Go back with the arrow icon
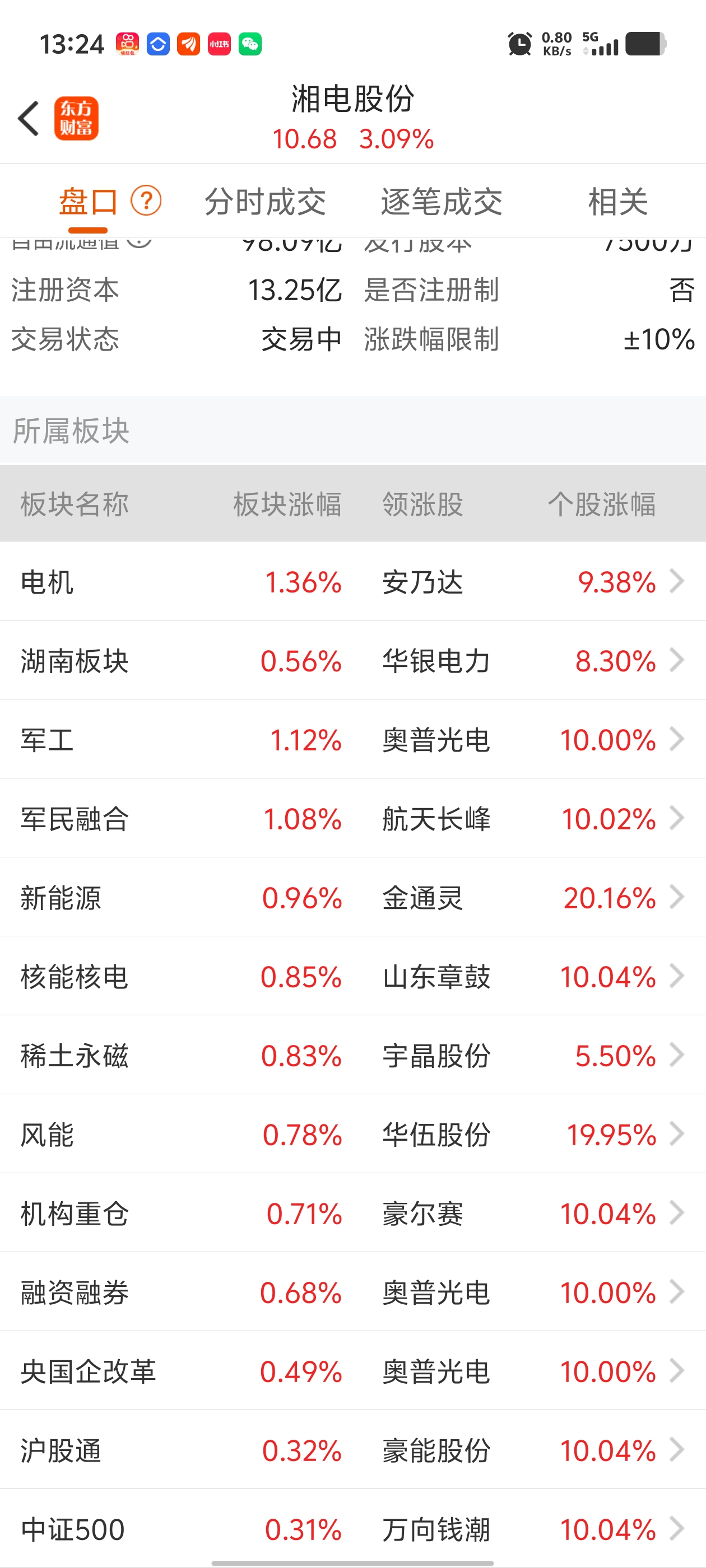 (29, 118)
